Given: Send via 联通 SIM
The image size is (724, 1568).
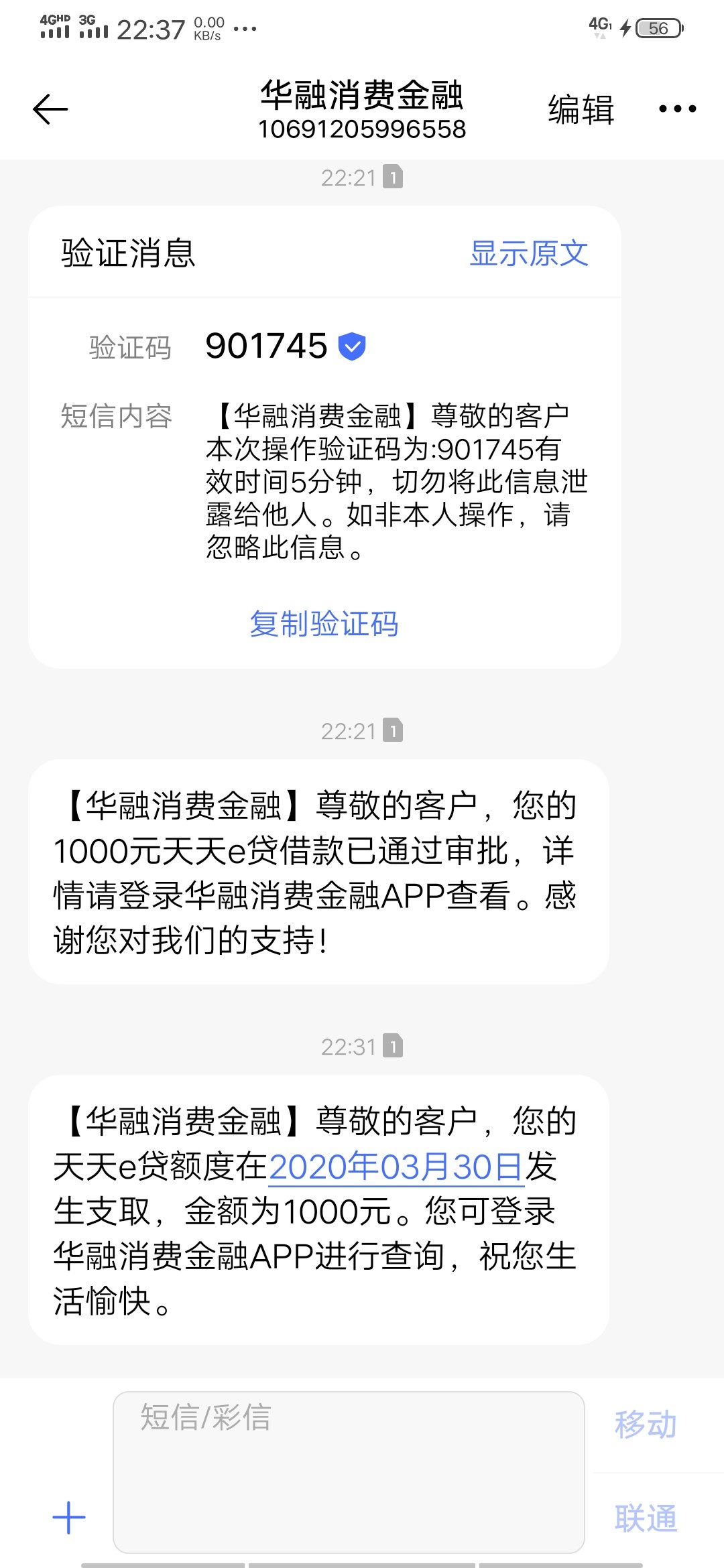Looking at the screenshot, I should point(645,1518).
